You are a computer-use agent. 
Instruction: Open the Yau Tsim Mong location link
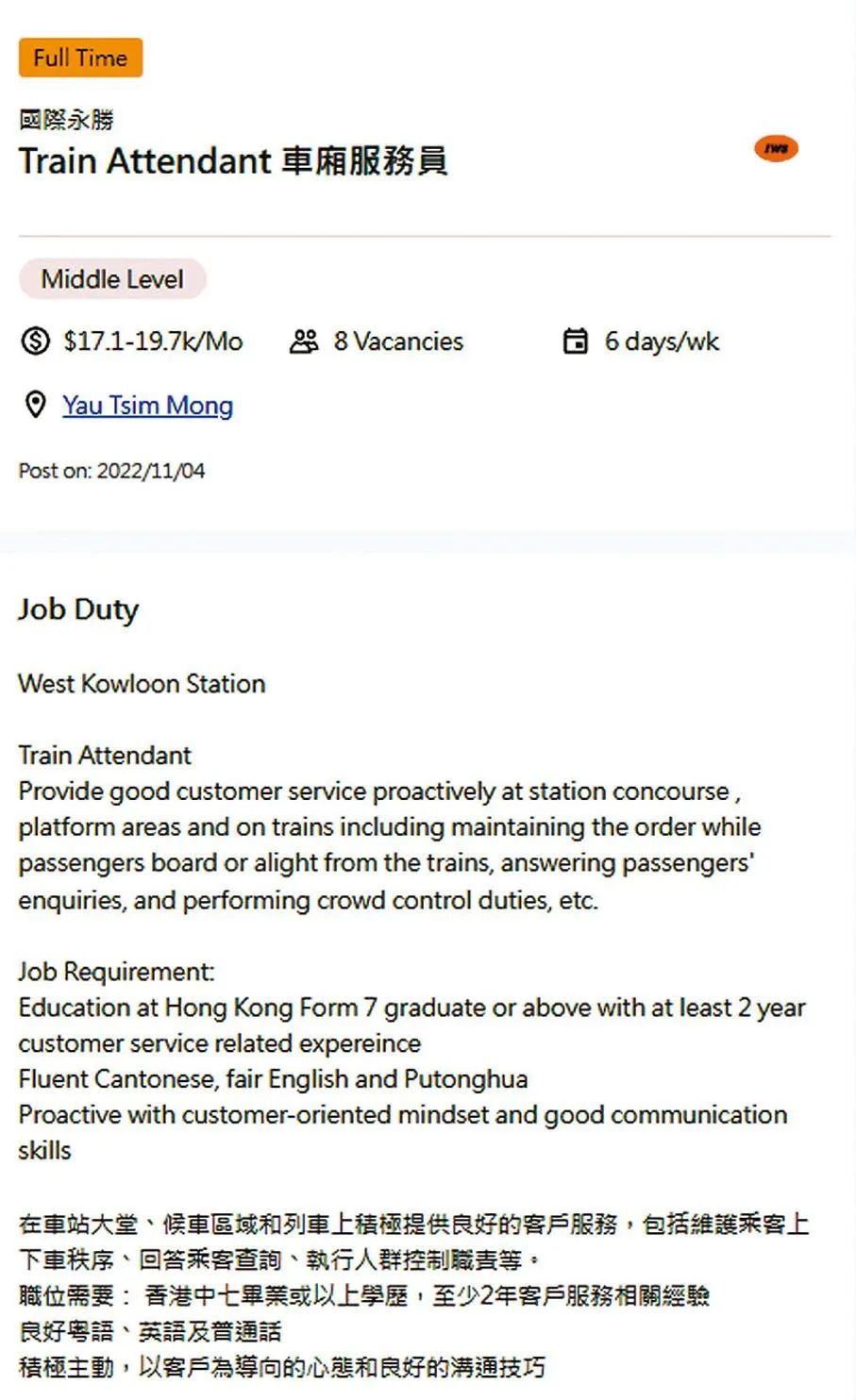coord(148,406)
